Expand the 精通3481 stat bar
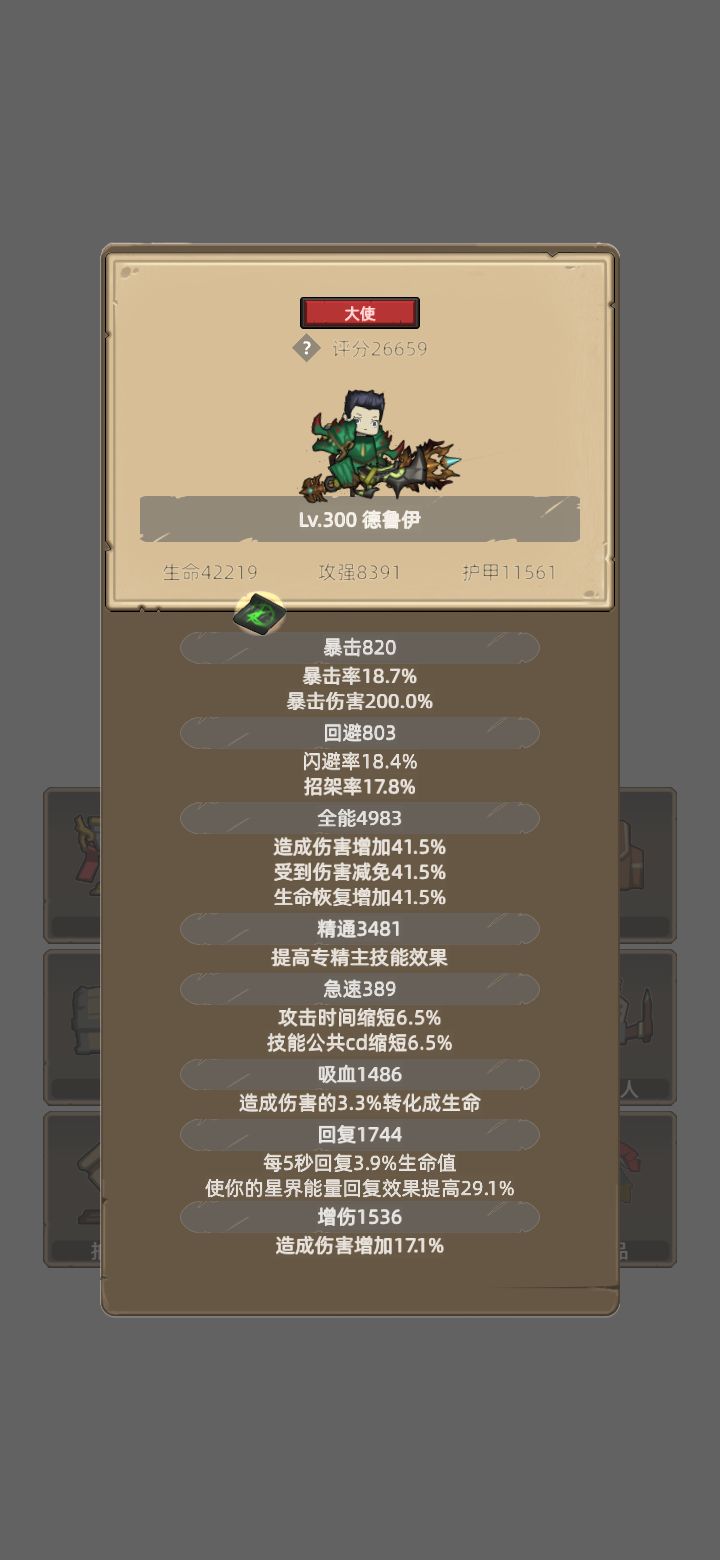720x1560 pixels. point(359,929)
